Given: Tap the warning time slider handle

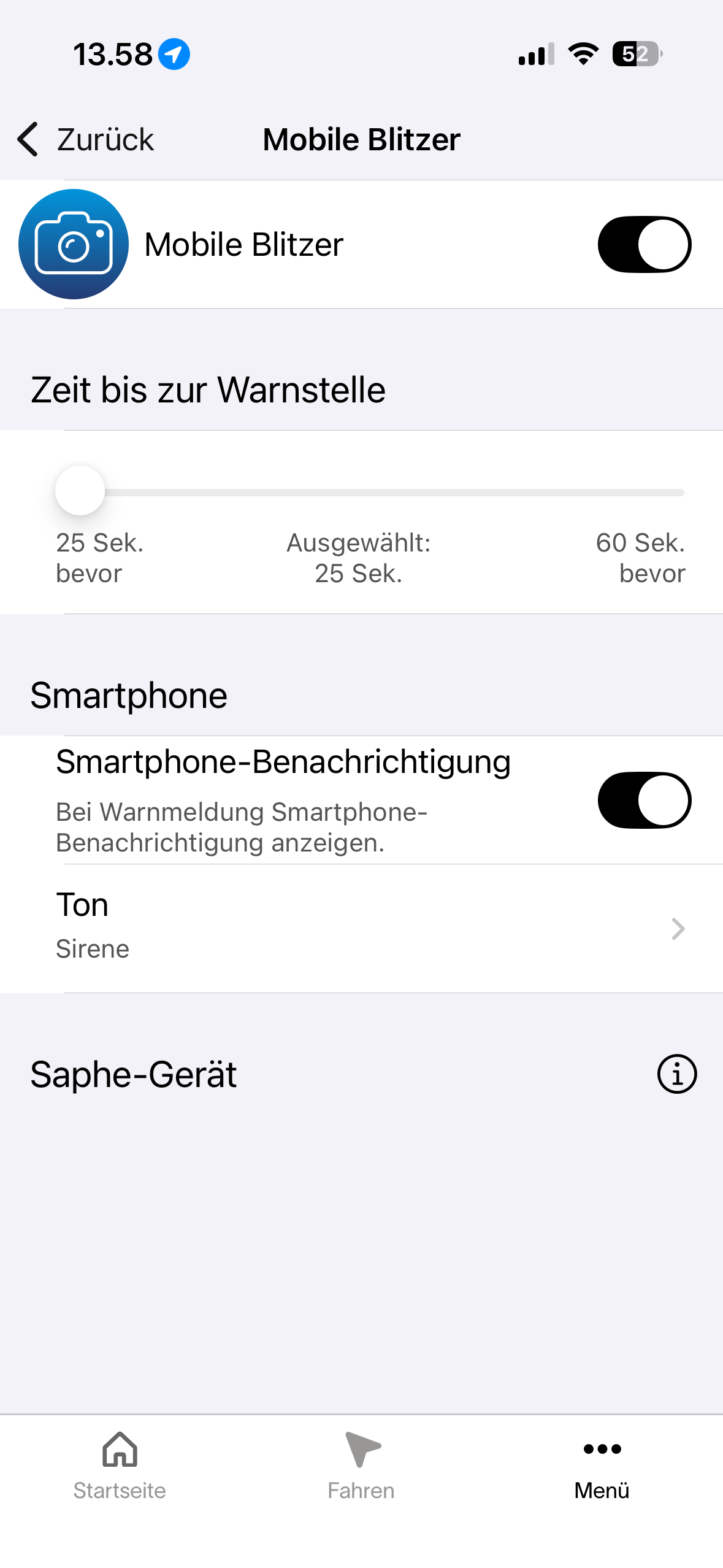Looking at the screenshot, I should pos(80,491).
